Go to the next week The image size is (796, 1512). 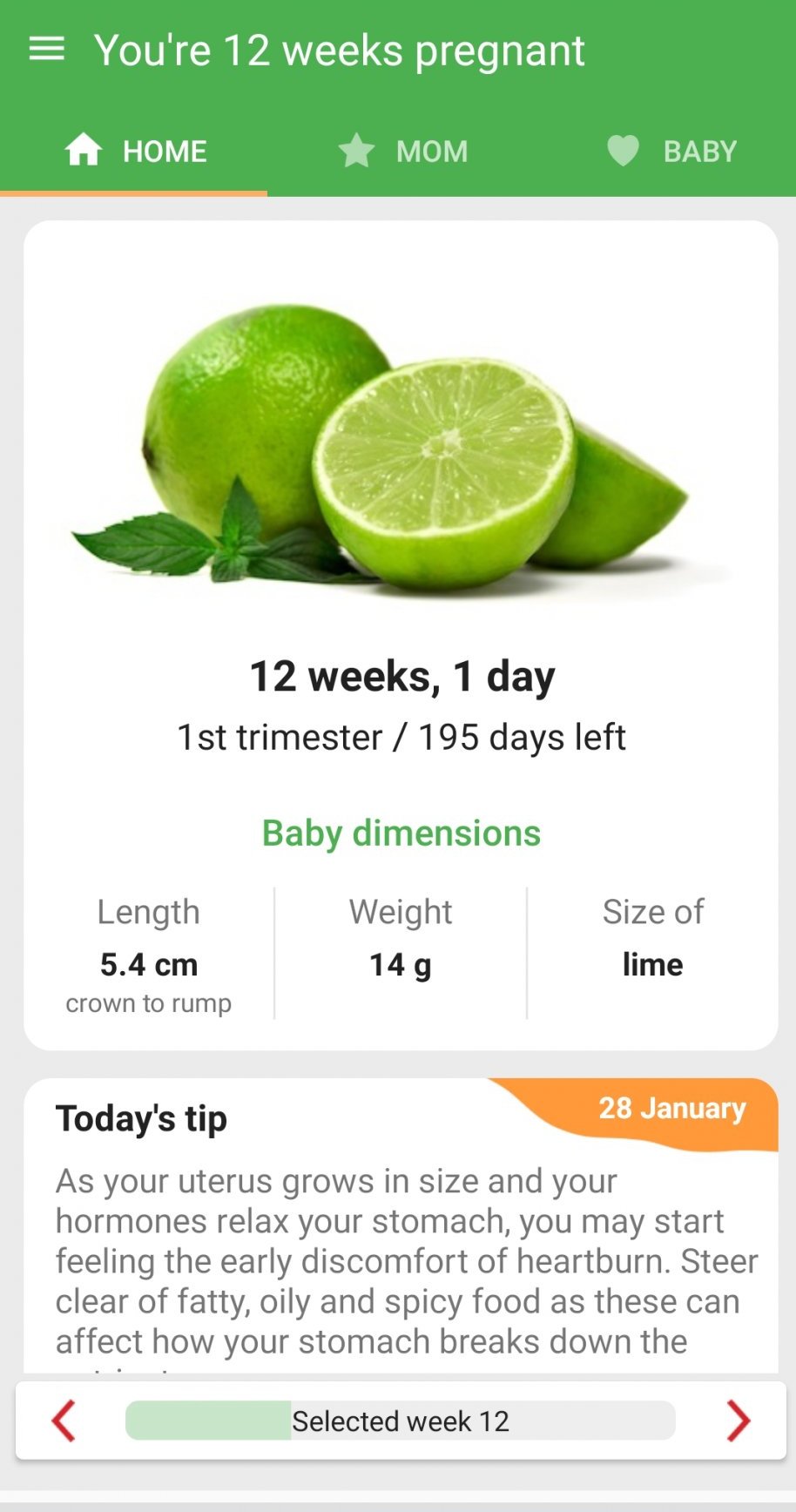click(x=738, y=1421)
